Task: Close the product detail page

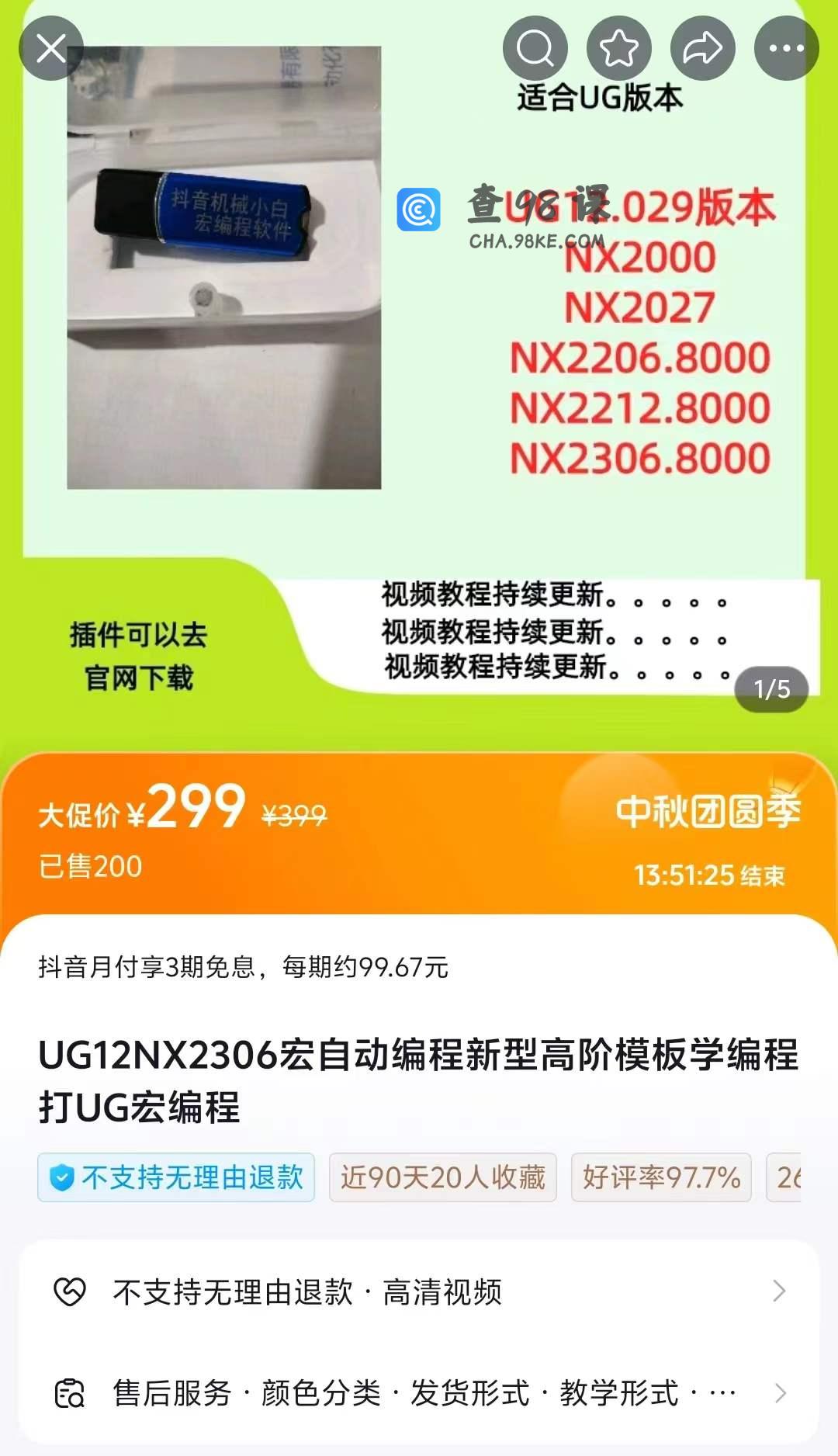Action: (x=51, y=49)
